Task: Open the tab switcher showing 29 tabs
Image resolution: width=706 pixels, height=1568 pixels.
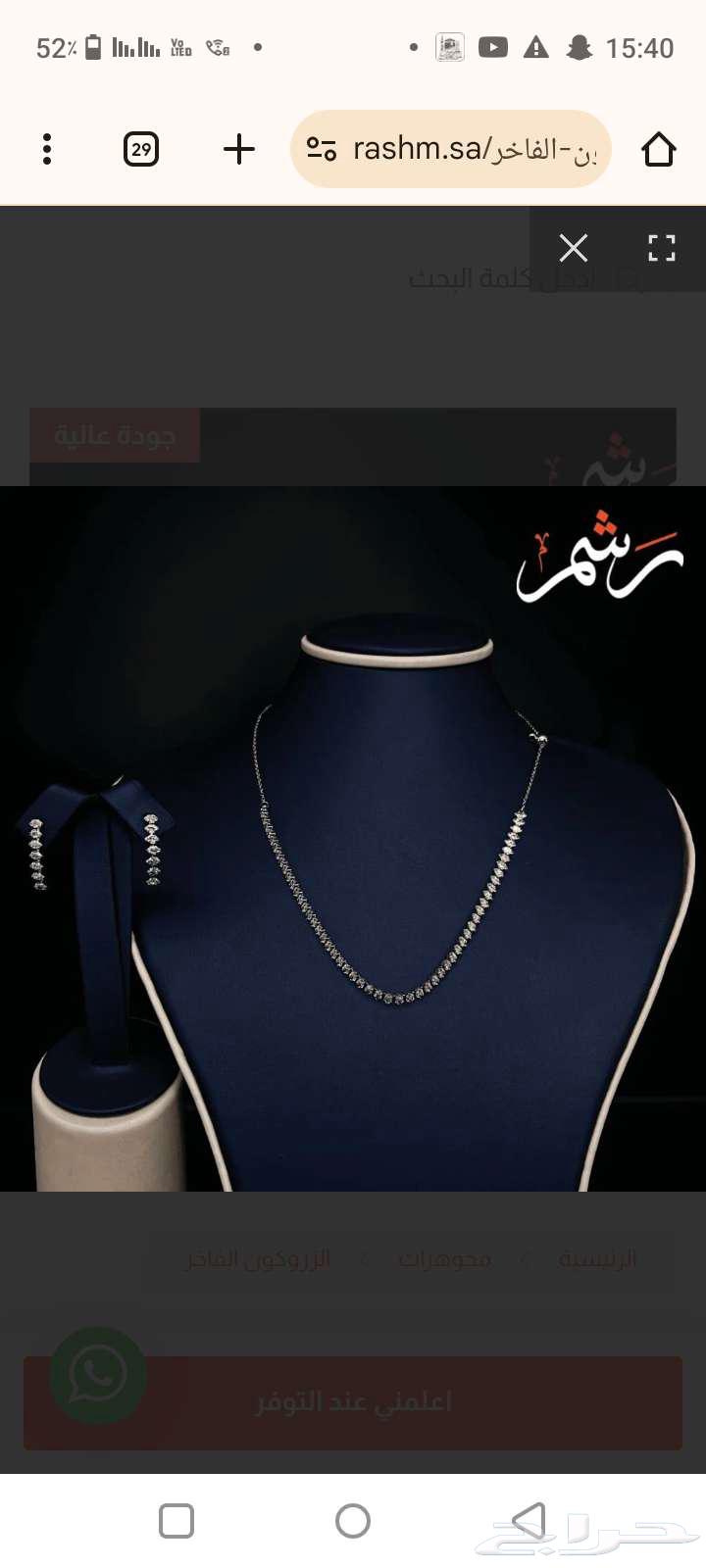Action: click(x=140, y=149)
